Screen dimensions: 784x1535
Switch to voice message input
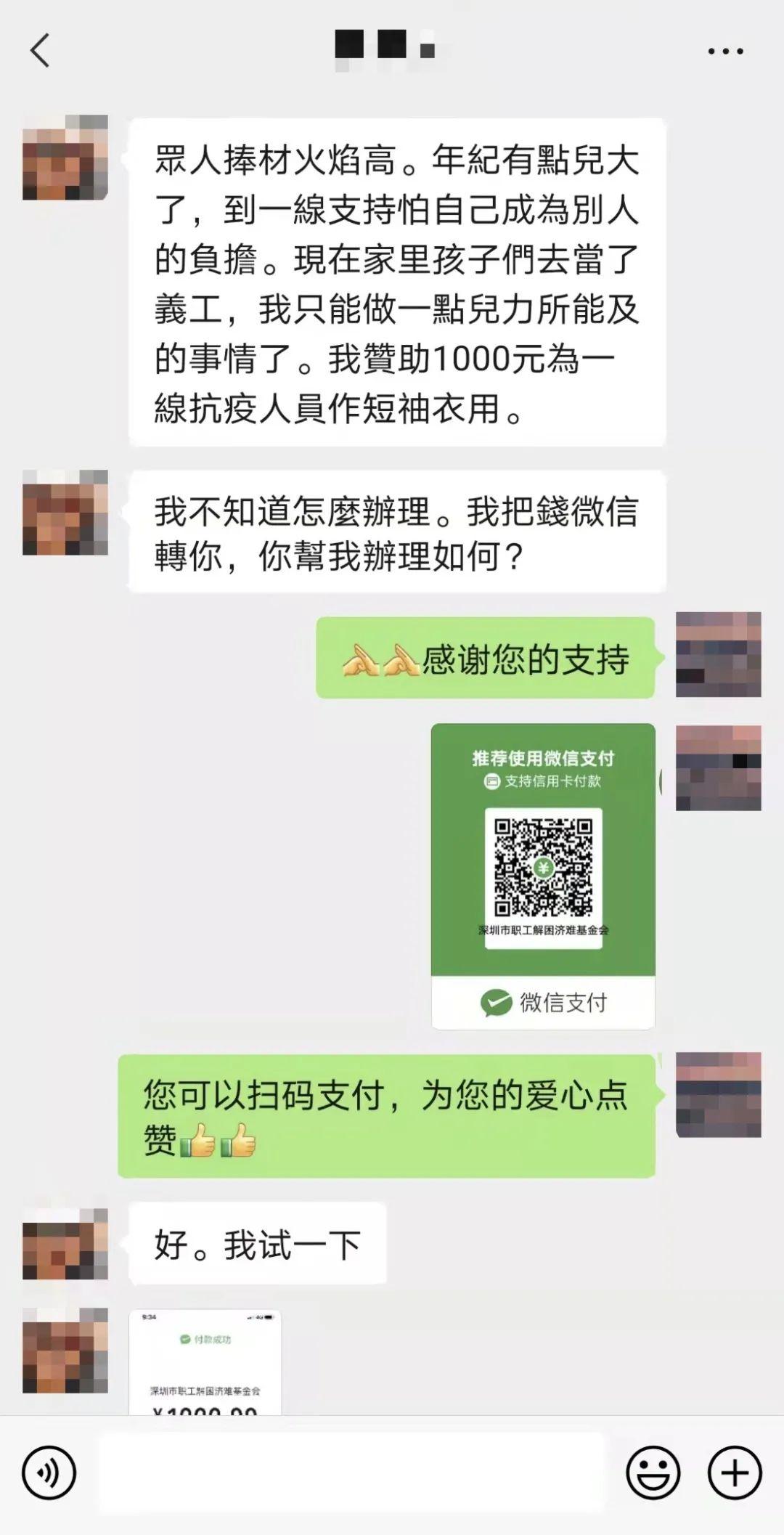49,1473
